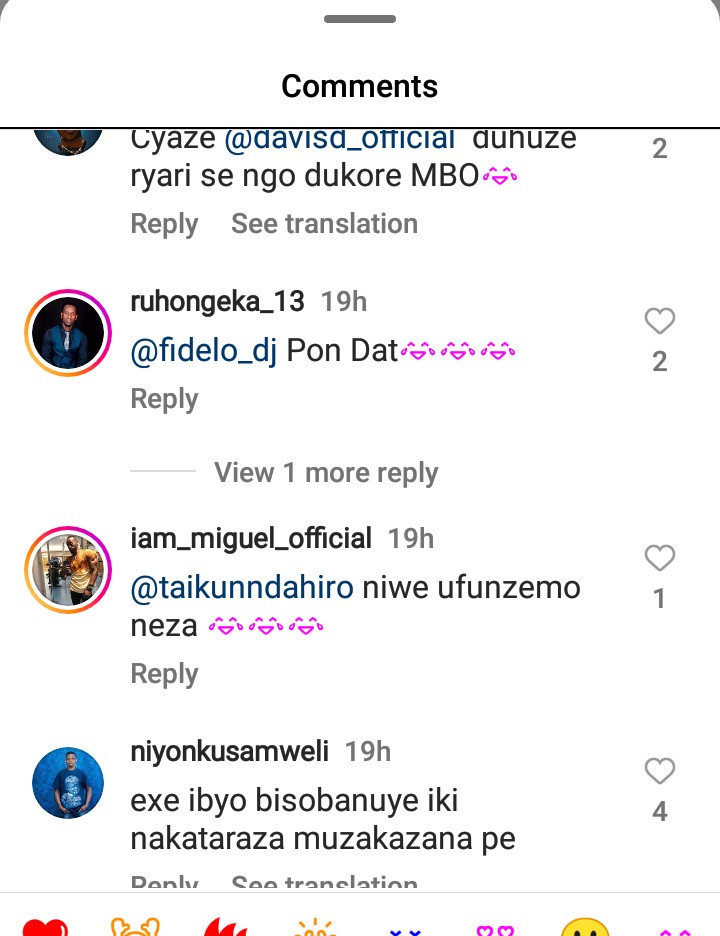Like iam_miguel_official's comment

(x=659, y=559)
